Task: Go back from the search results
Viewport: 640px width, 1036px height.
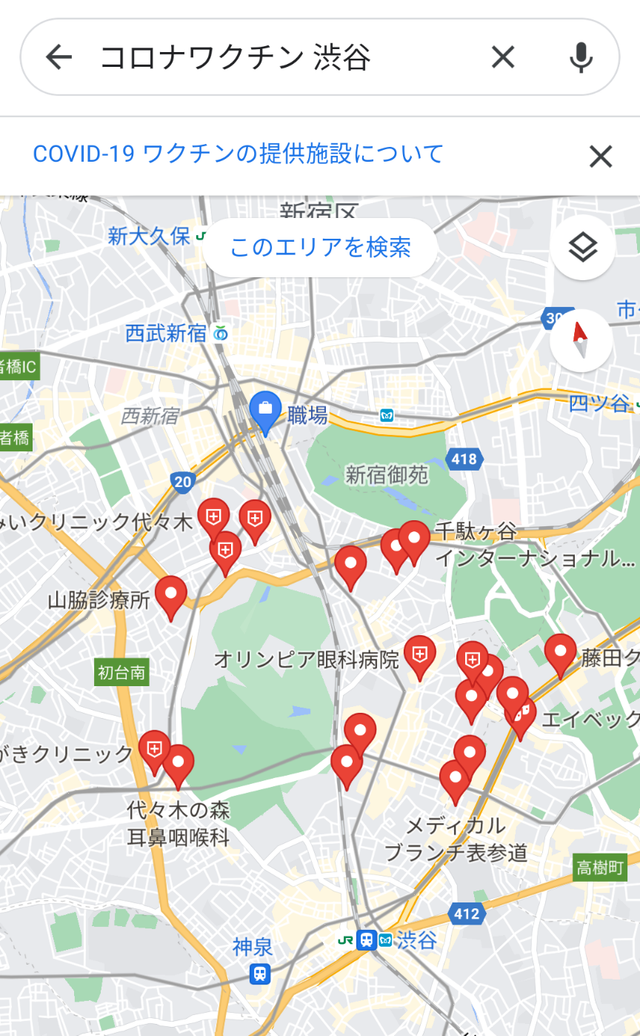Action: (59, 58)
